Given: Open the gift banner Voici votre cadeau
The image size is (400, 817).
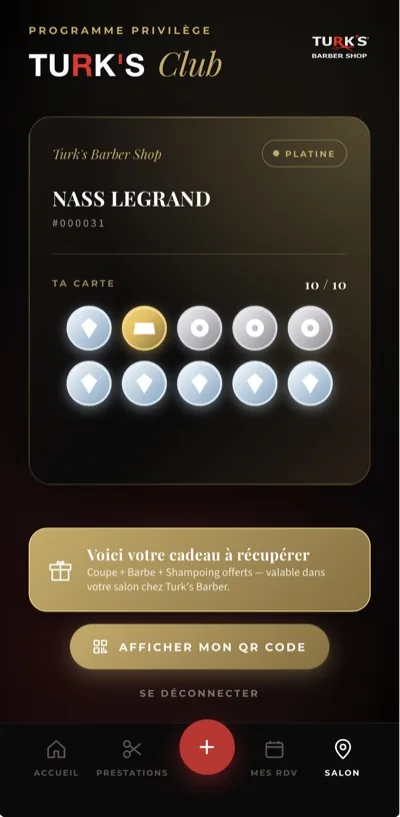Looking at the screenshot, I should point(199,570).
